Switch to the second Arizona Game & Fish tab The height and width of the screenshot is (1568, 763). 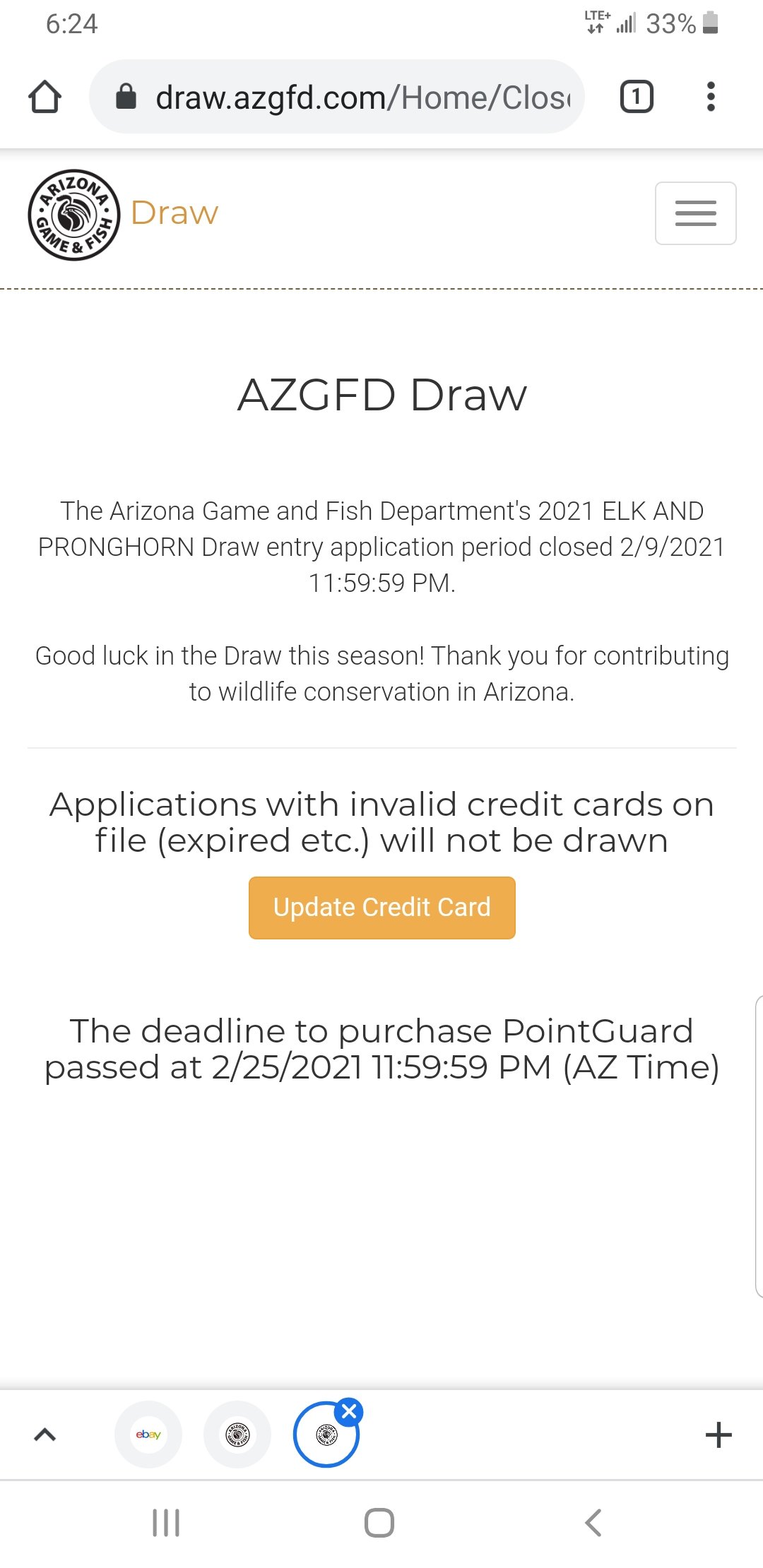[x=237, y=1435]
